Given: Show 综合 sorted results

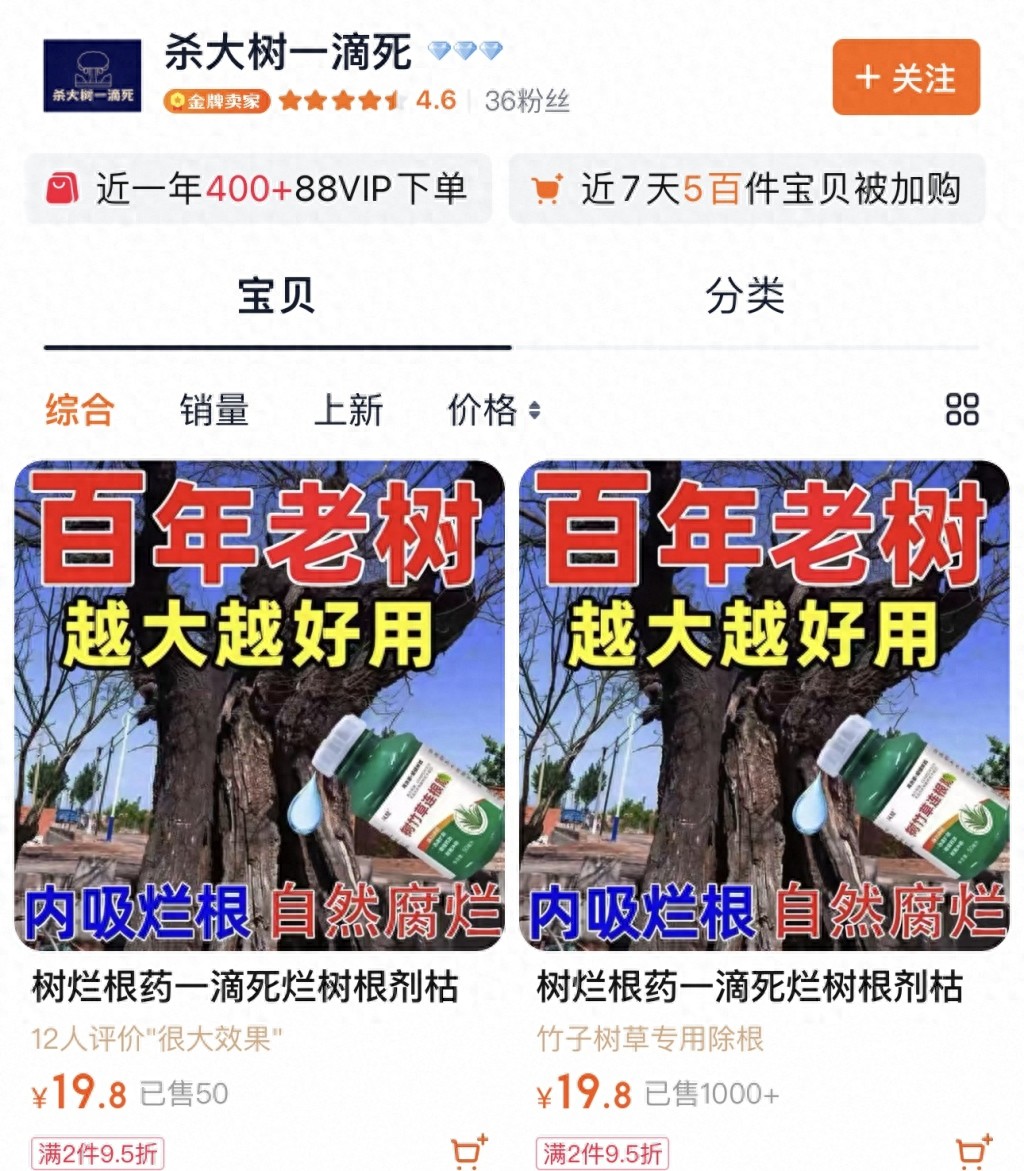Looking at the screenshot, I should click(80, 410).
